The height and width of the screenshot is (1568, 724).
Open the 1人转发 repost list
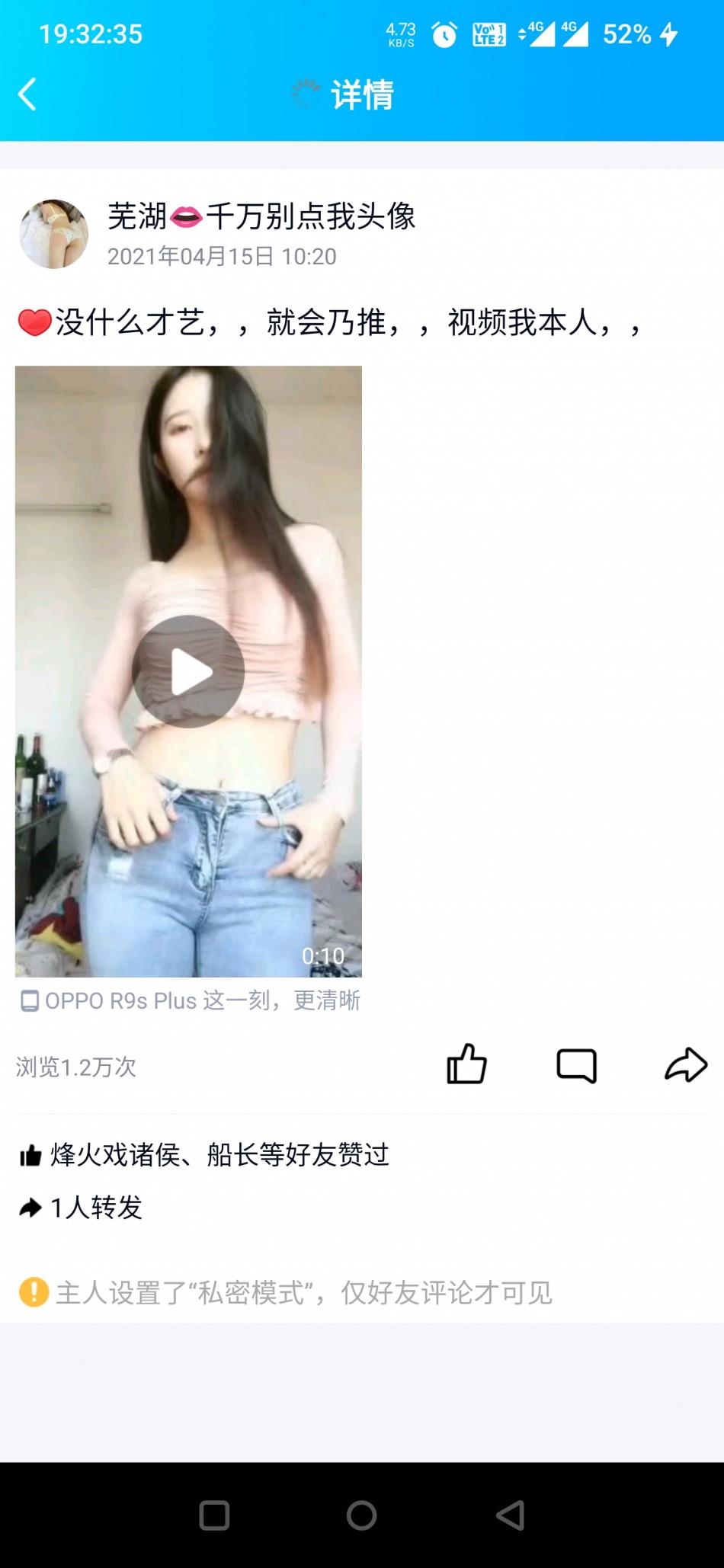95,1207
